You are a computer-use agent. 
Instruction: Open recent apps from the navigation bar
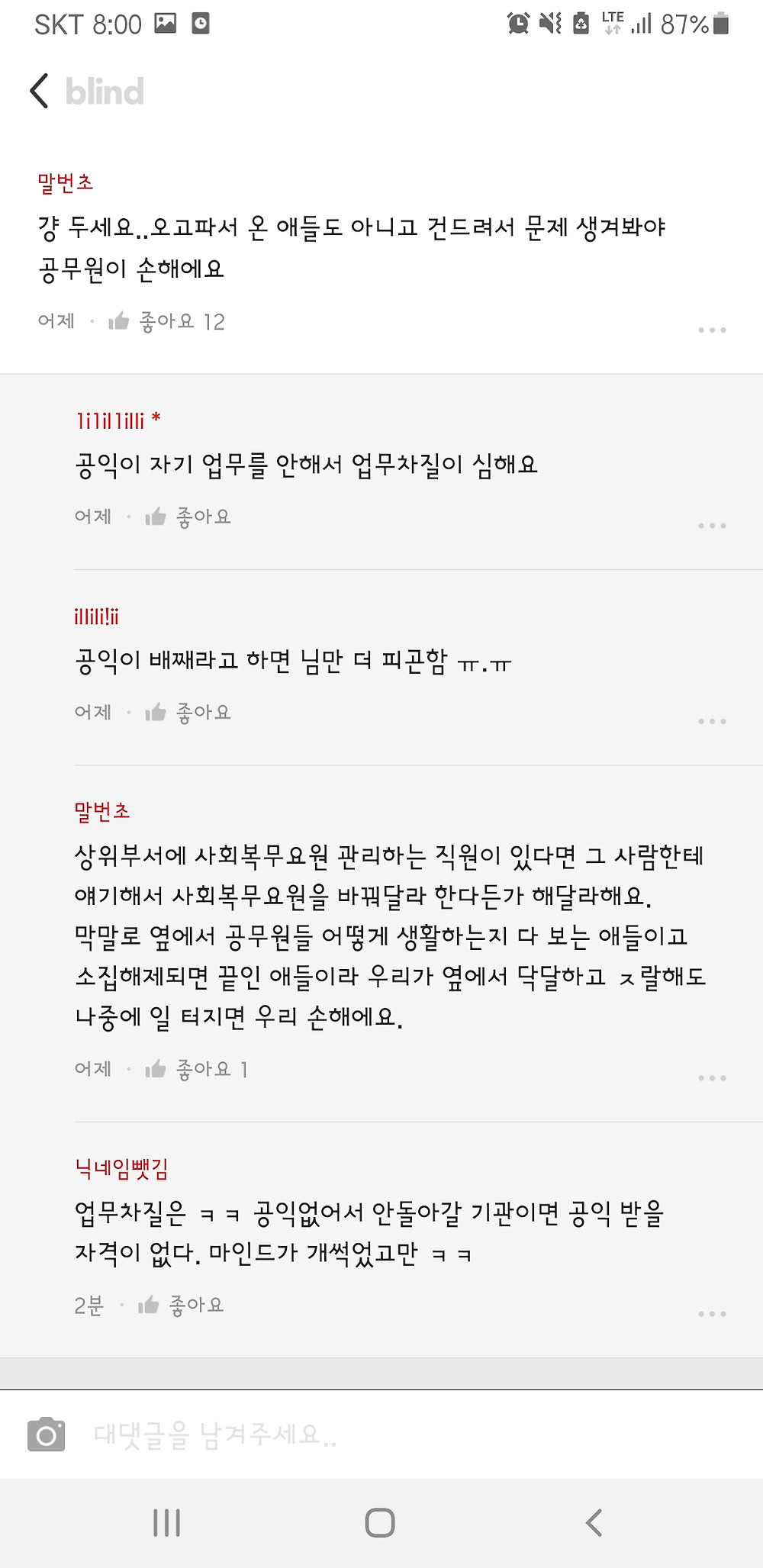click(x=166, y=1522)
